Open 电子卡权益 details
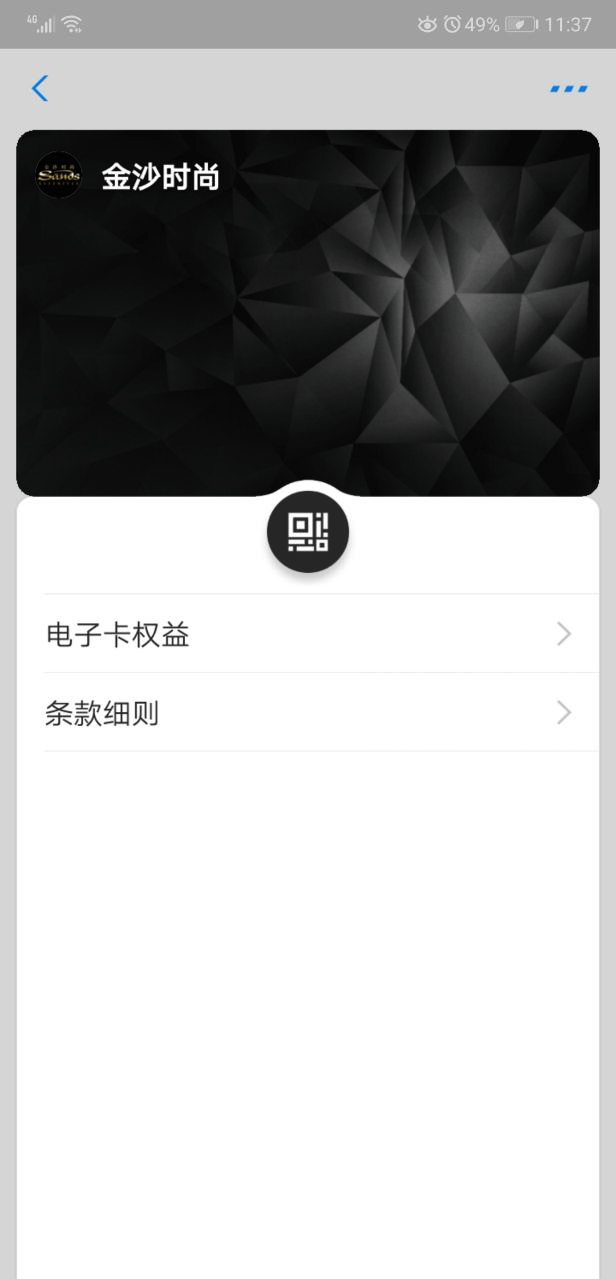Viewport: 616px width, 1279px height. coord(308,634)
